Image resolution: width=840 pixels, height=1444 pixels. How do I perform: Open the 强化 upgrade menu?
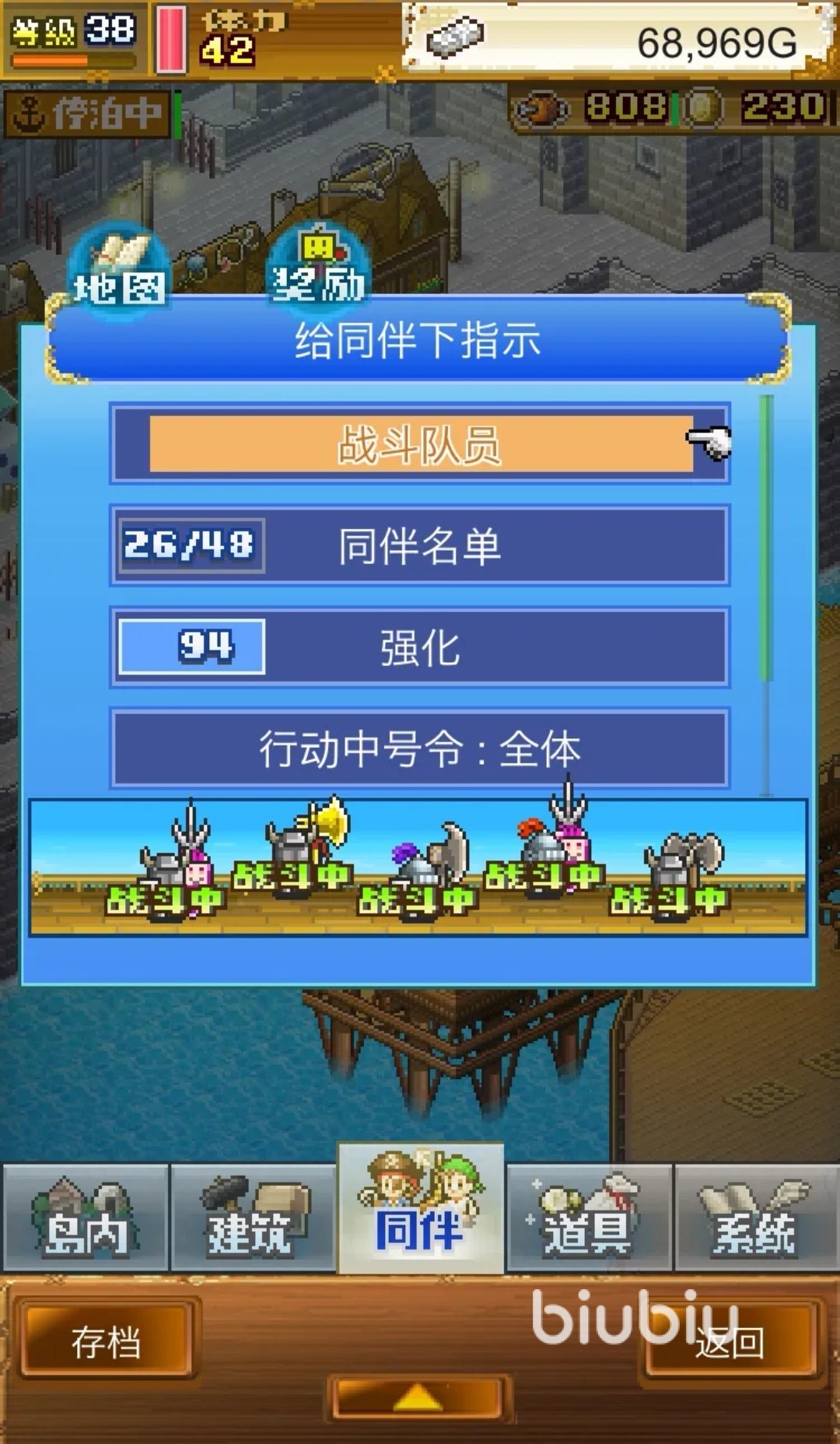point(420,647)
